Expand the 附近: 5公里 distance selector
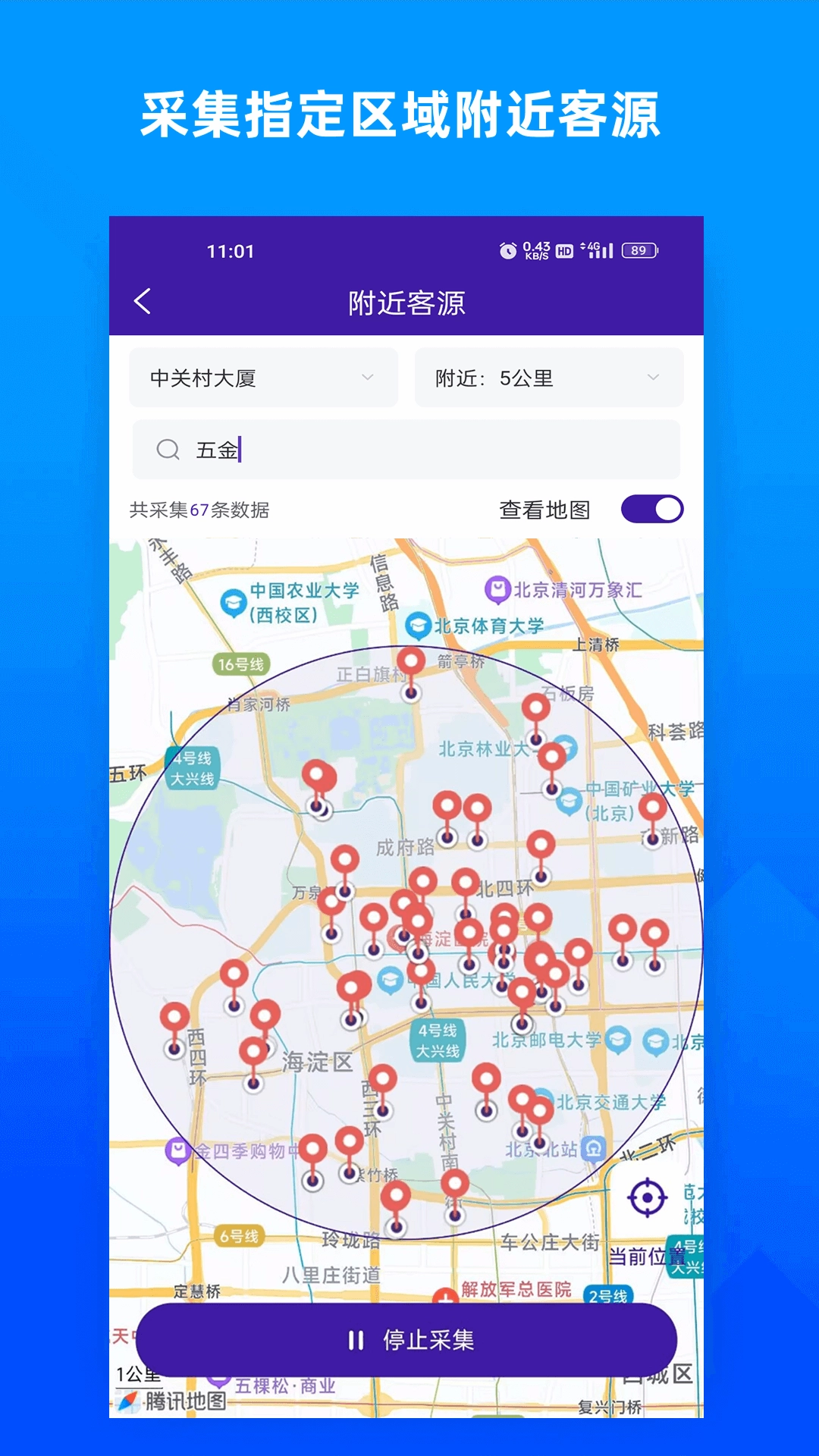Image resolution: width=819 pixels, height=1456 pixels. pyautogui.click(x=550, y=378)
